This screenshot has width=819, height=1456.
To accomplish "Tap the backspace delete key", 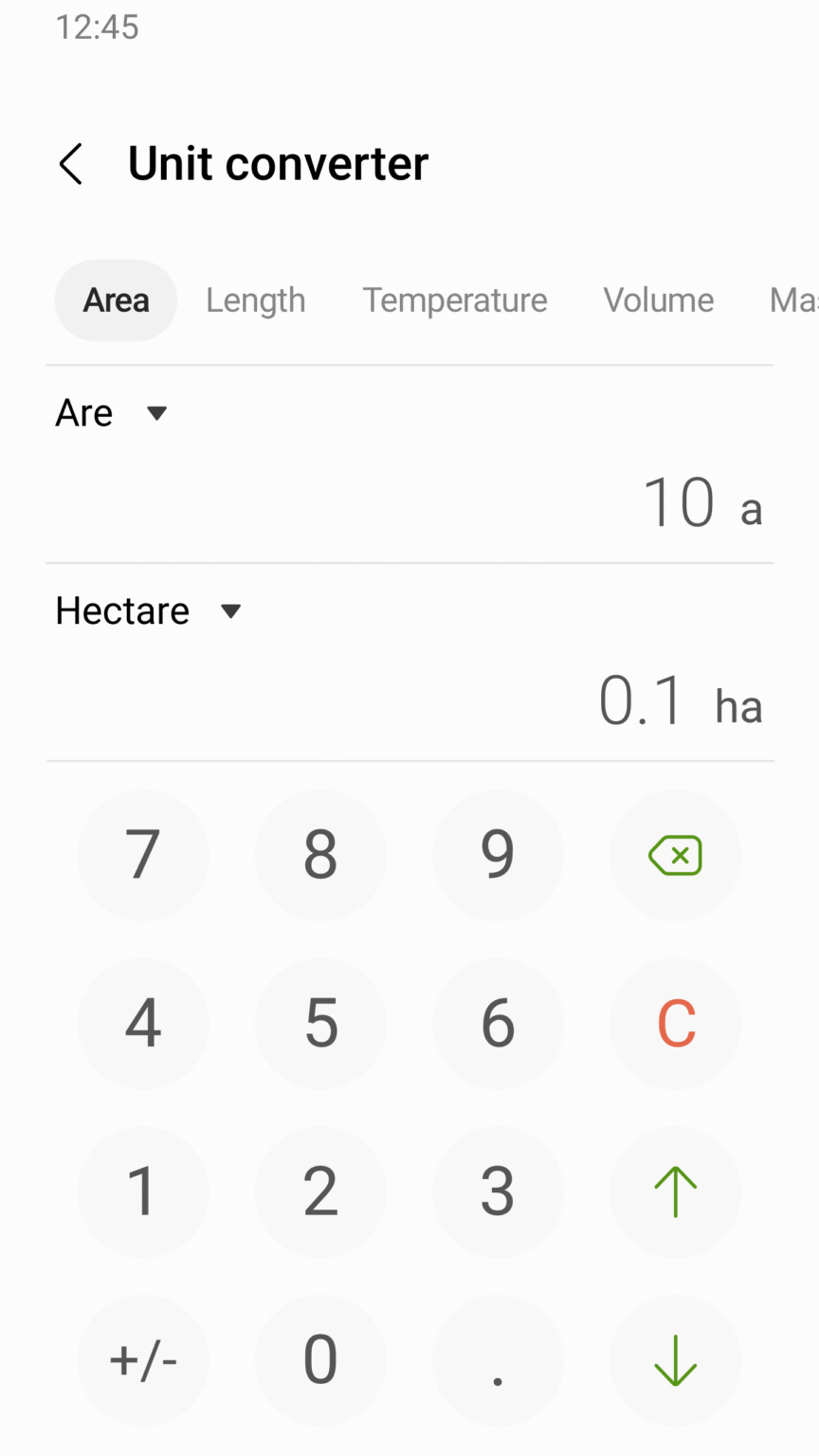I will point(675,855).
